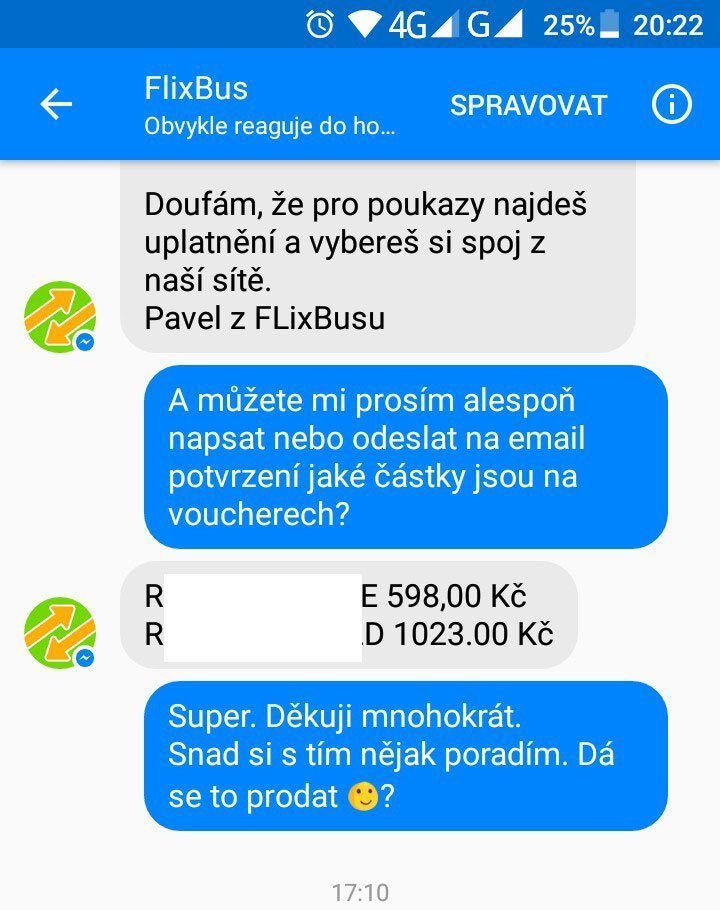The width and height of the screenshot is (720, 910).
Task: Open the chat info icon
Action: click(x=671, y=105)
